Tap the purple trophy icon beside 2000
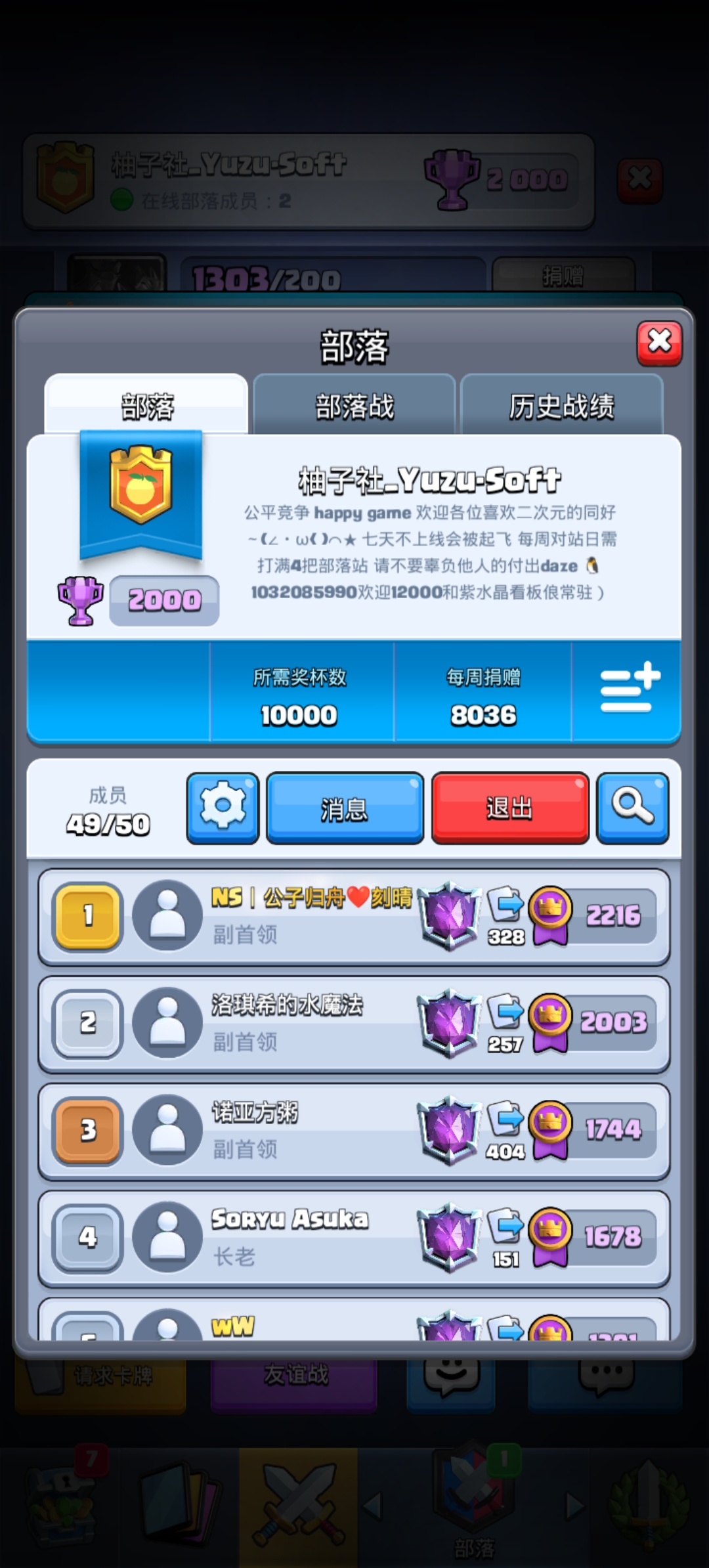This screenshot has width=709, height=1568. coord(81,598)
